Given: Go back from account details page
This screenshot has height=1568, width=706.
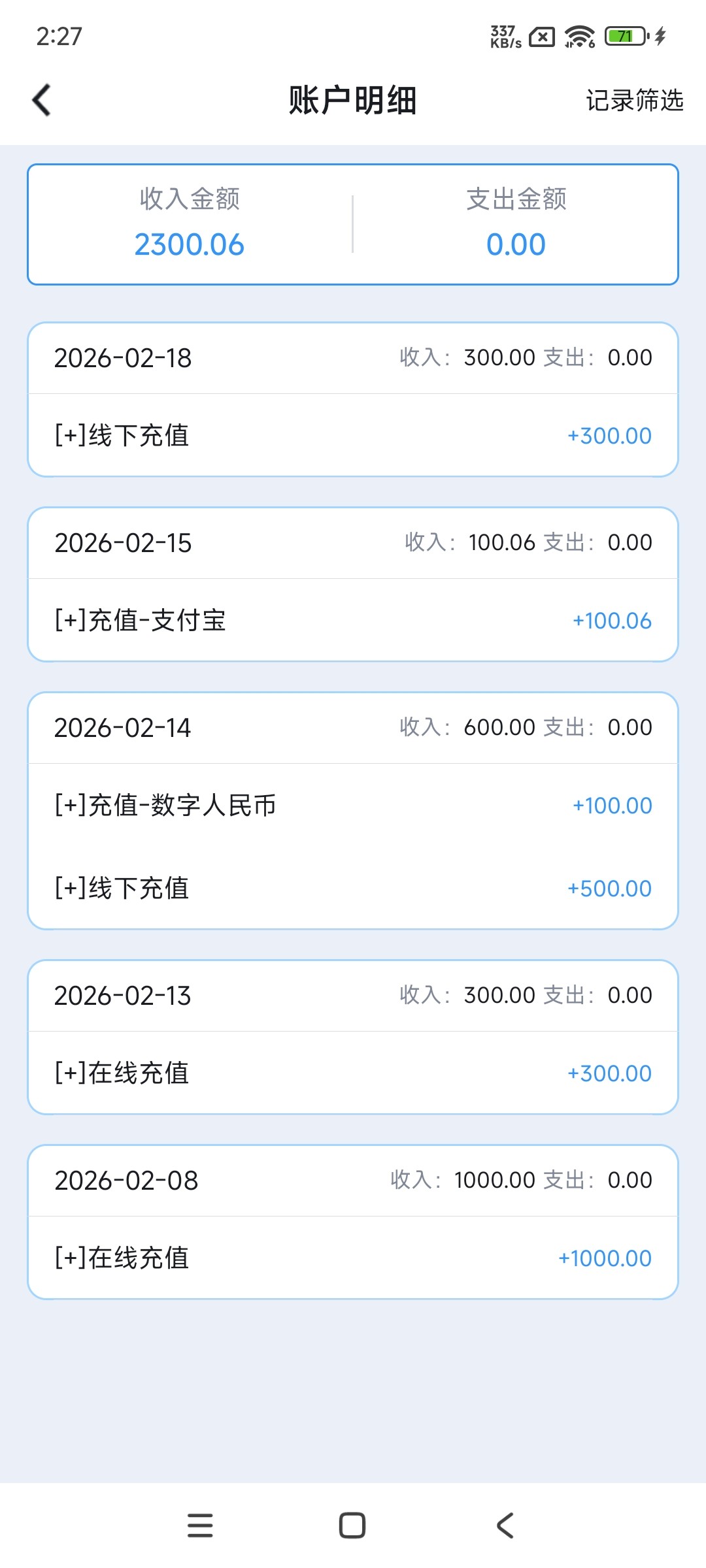Looking at the screenshot, I should tap(41, 101).
